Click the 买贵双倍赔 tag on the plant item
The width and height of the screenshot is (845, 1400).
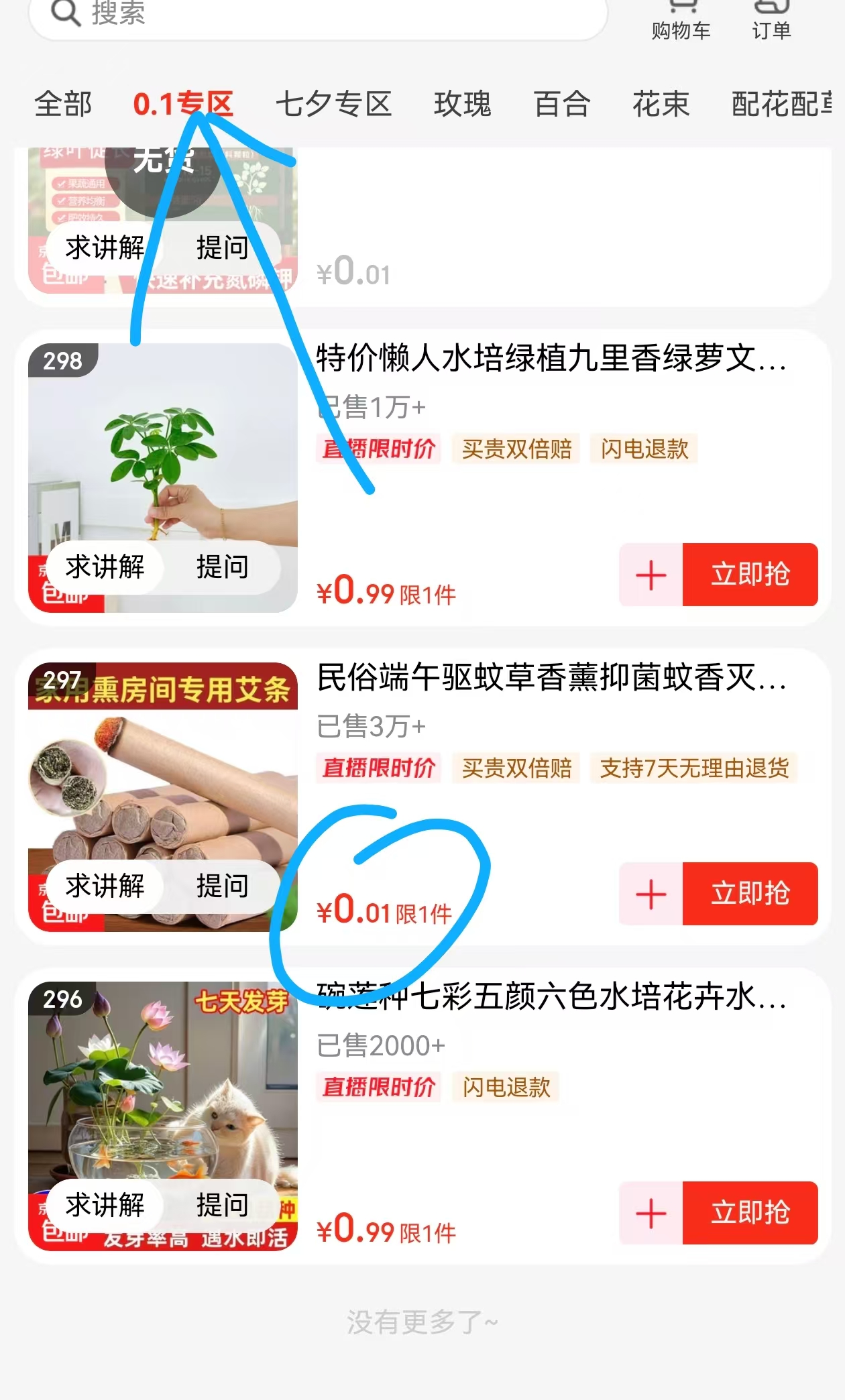click(x=515, y=450)
